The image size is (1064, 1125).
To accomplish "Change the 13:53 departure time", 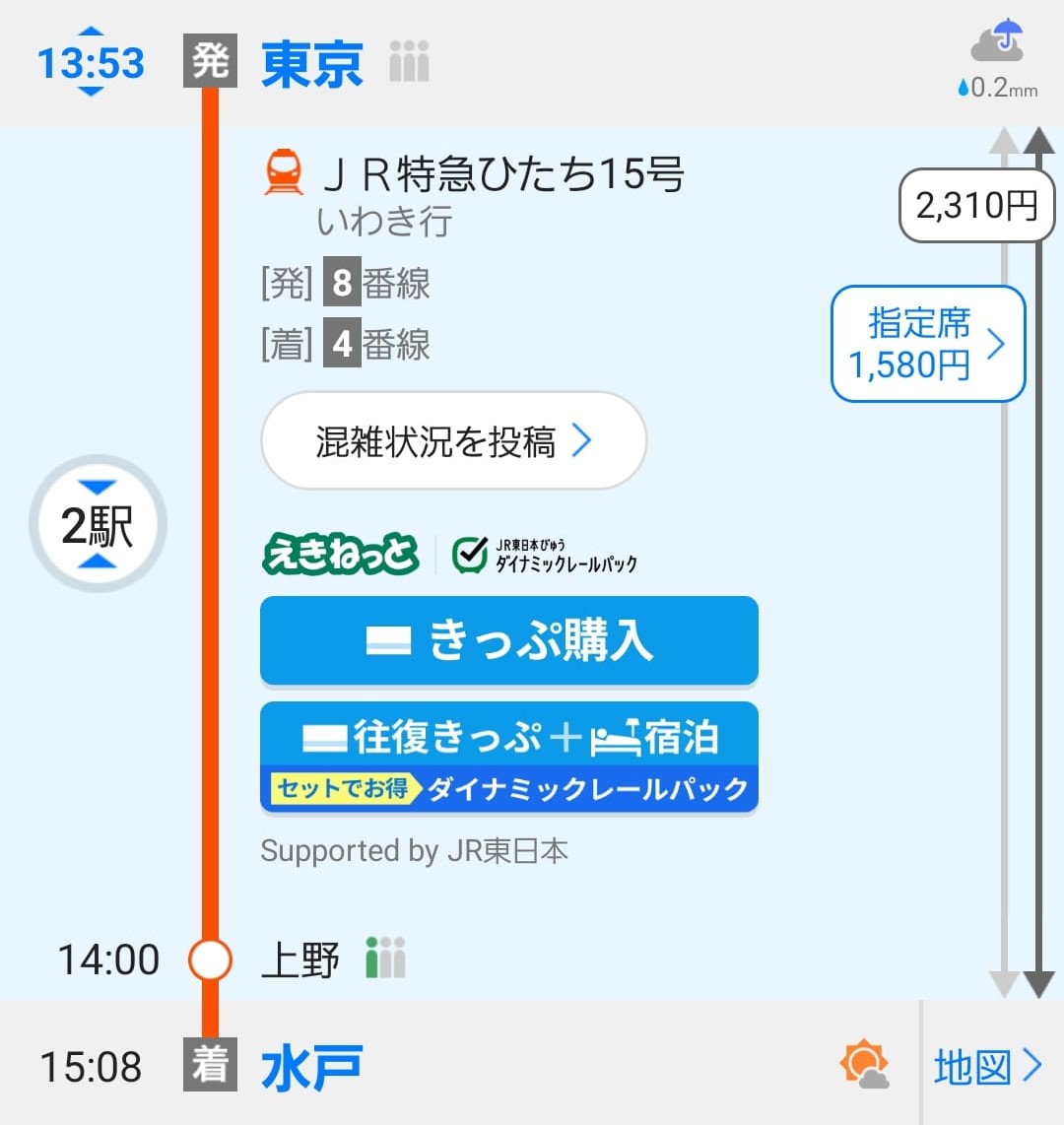I will pos(91,62).
